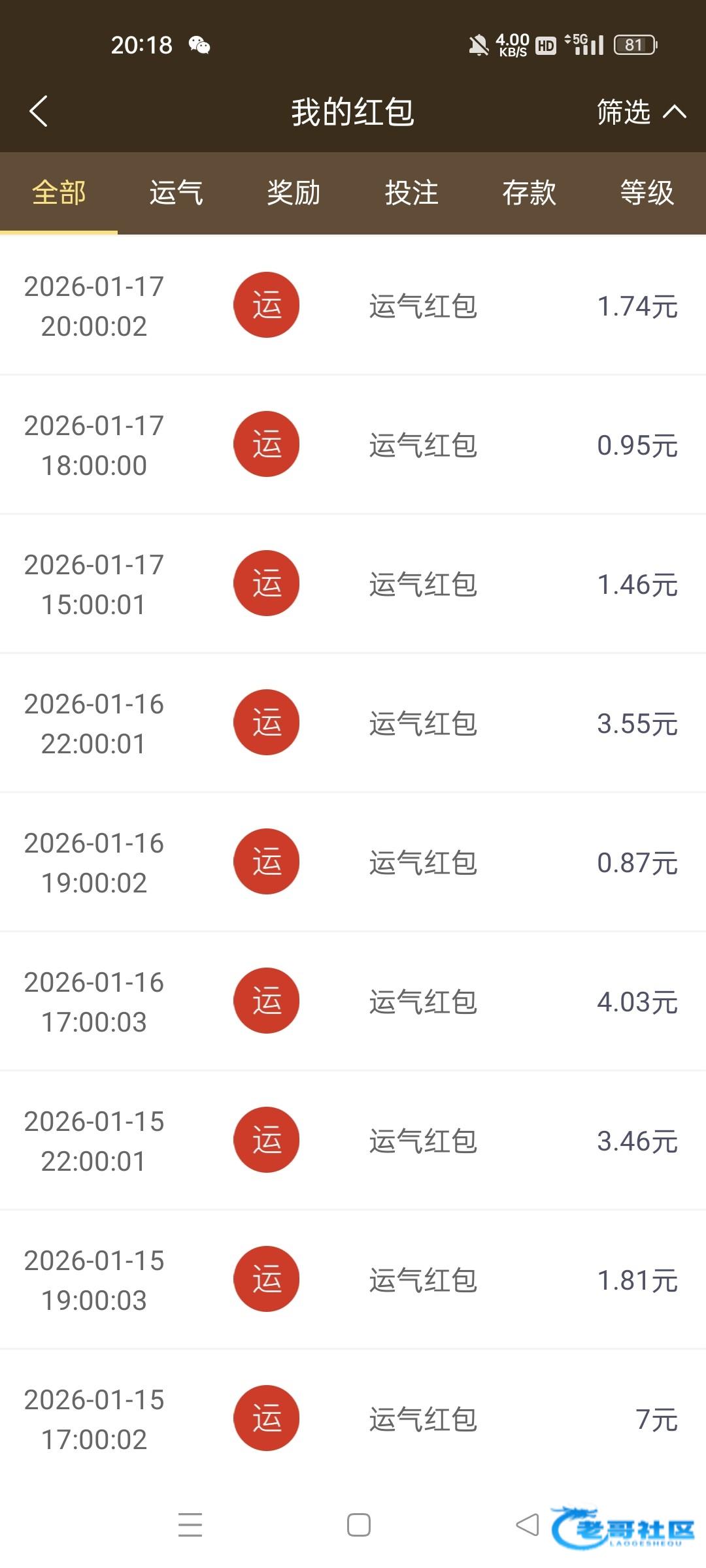Switch to the 奖励 tab

coord(294,193)
